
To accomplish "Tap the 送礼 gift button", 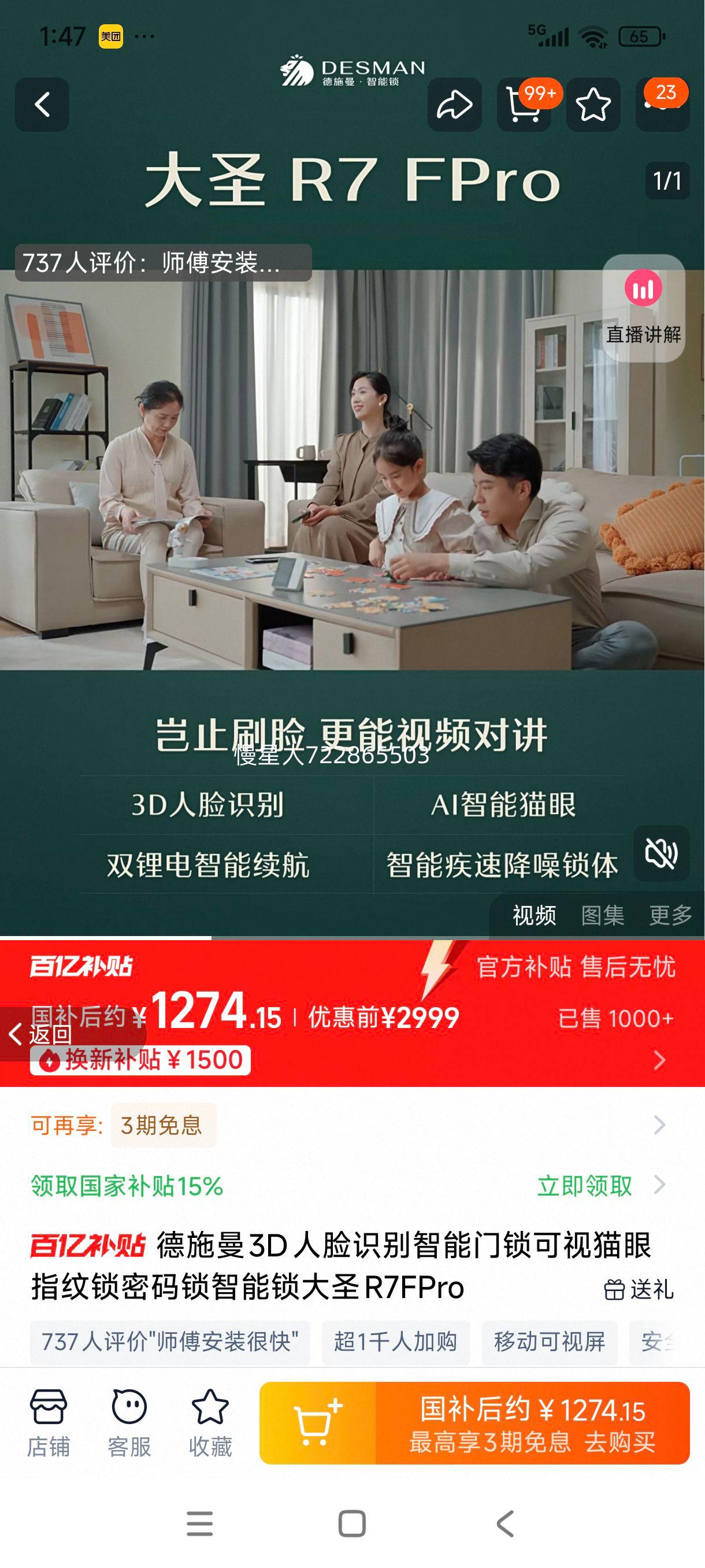I will point(639,1289).
